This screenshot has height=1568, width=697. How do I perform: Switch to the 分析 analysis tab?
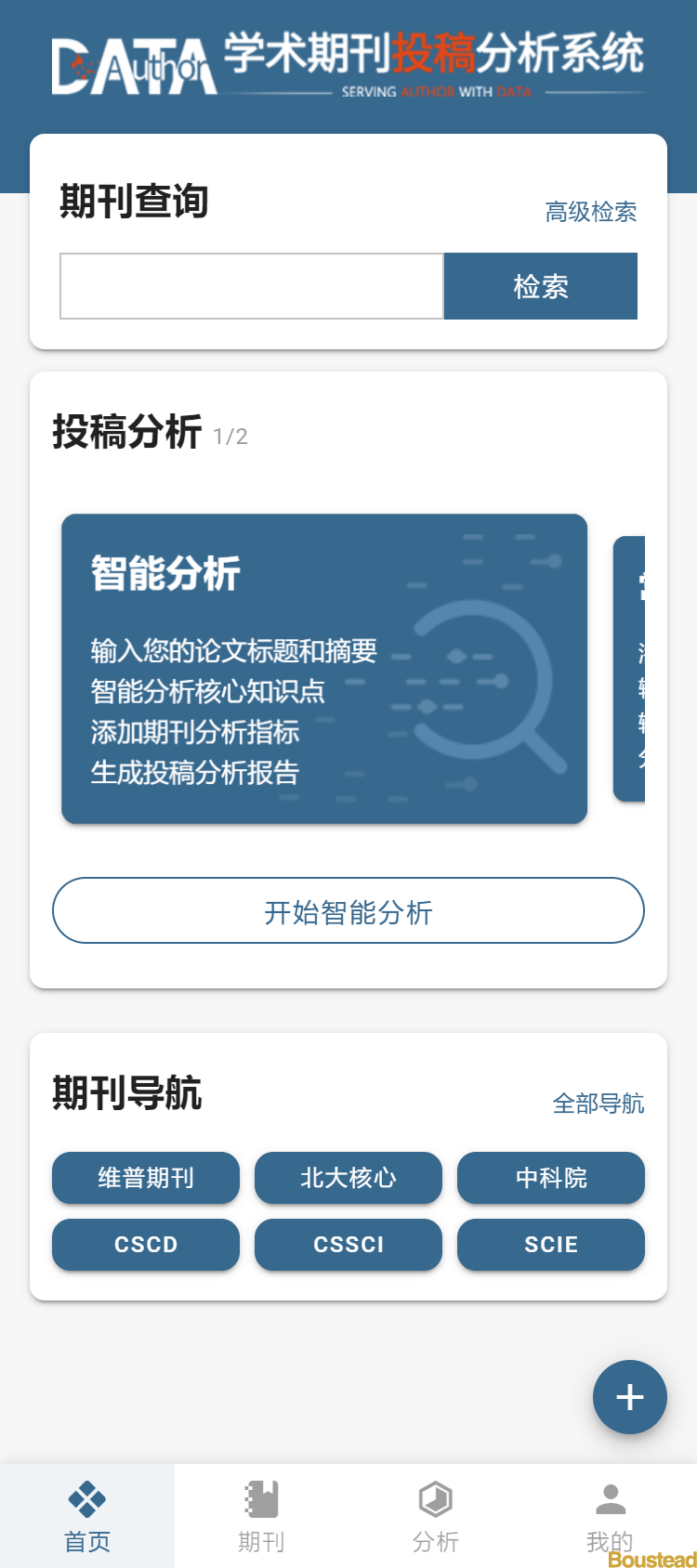pyautogui.click(x=436, y=1516)
